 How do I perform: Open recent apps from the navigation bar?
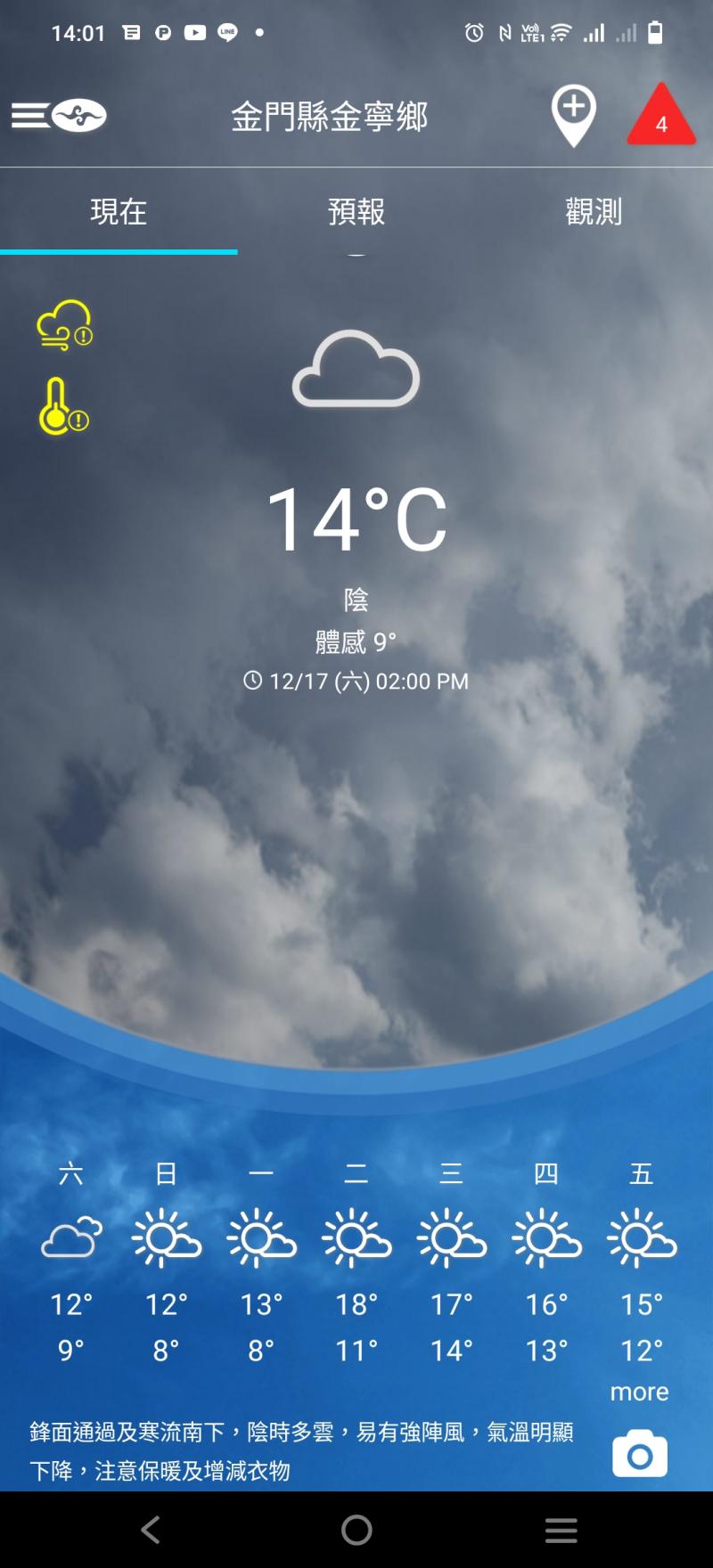pos(561,1530)
